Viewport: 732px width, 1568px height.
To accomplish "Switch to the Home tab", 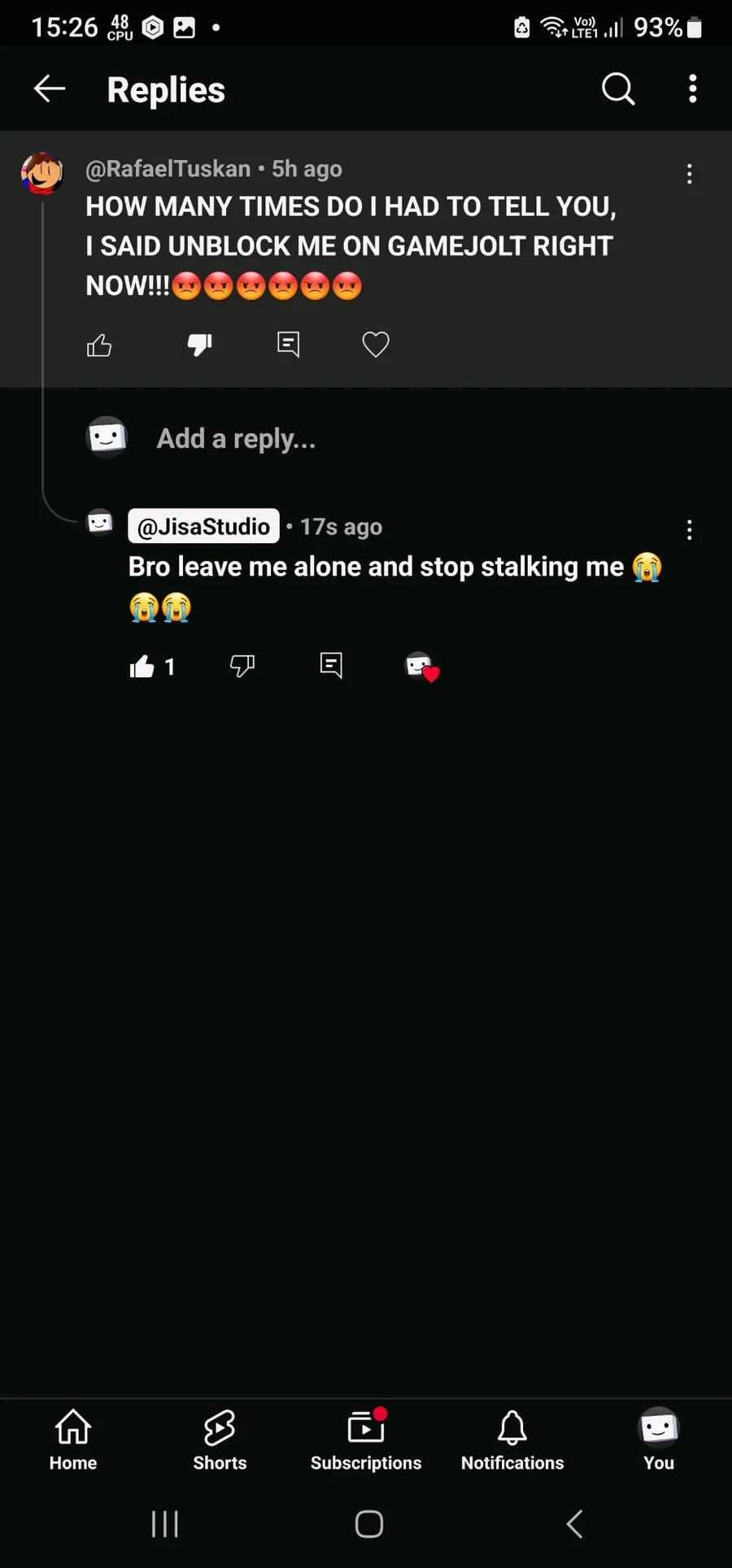I will (73, 1440).
